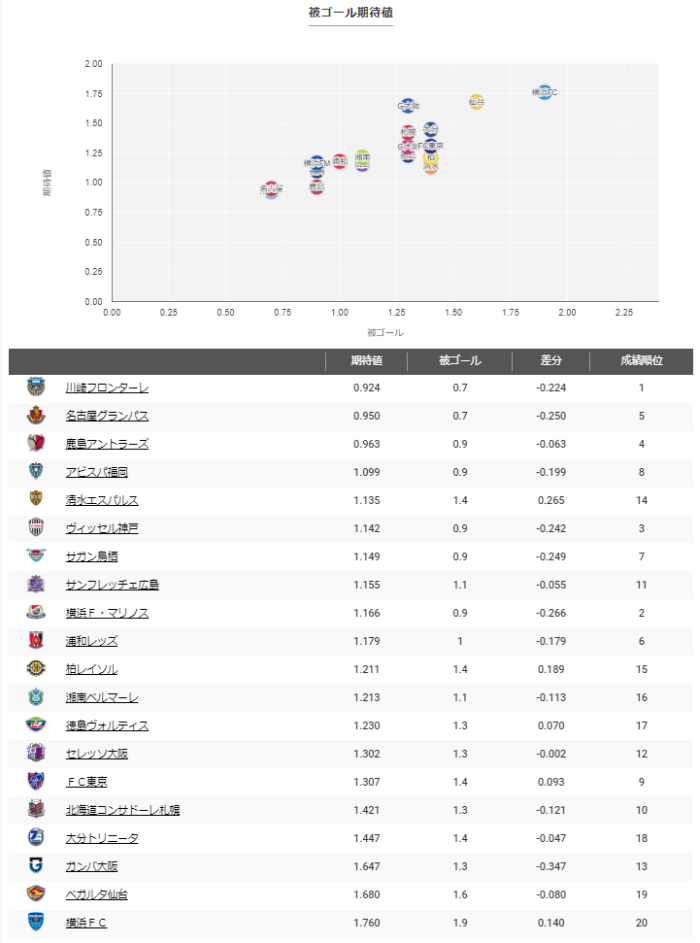This screenshot has width=700, height=943.
Task: Open the FC東京 team link
Action: [x=86, y=781]
